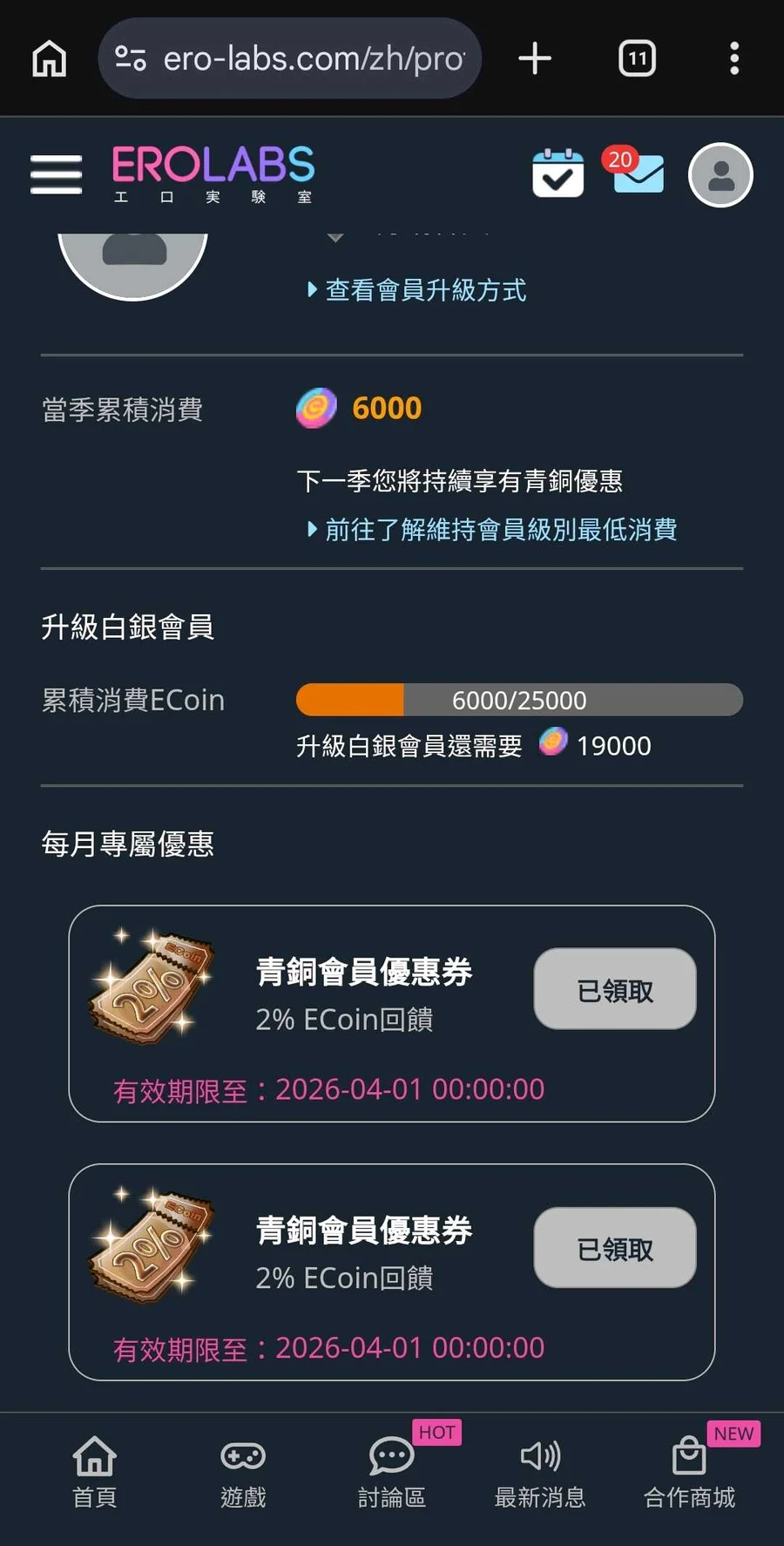Screen dimensions: 784x1546
Task: Open the daily check-in calendar icon
Action: tap(558, 173)
